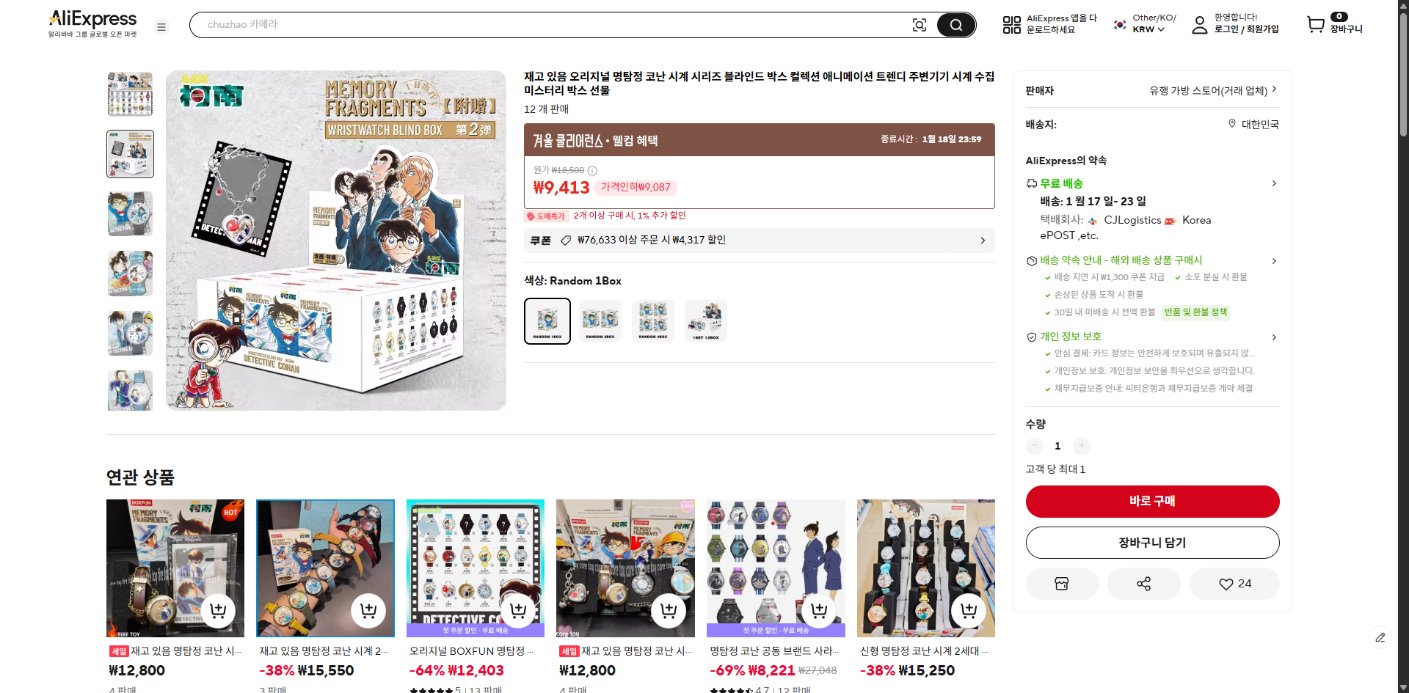Open the 쿠폰 discount row
This screenshot has width=1409, height=693.
coord(758,240)
